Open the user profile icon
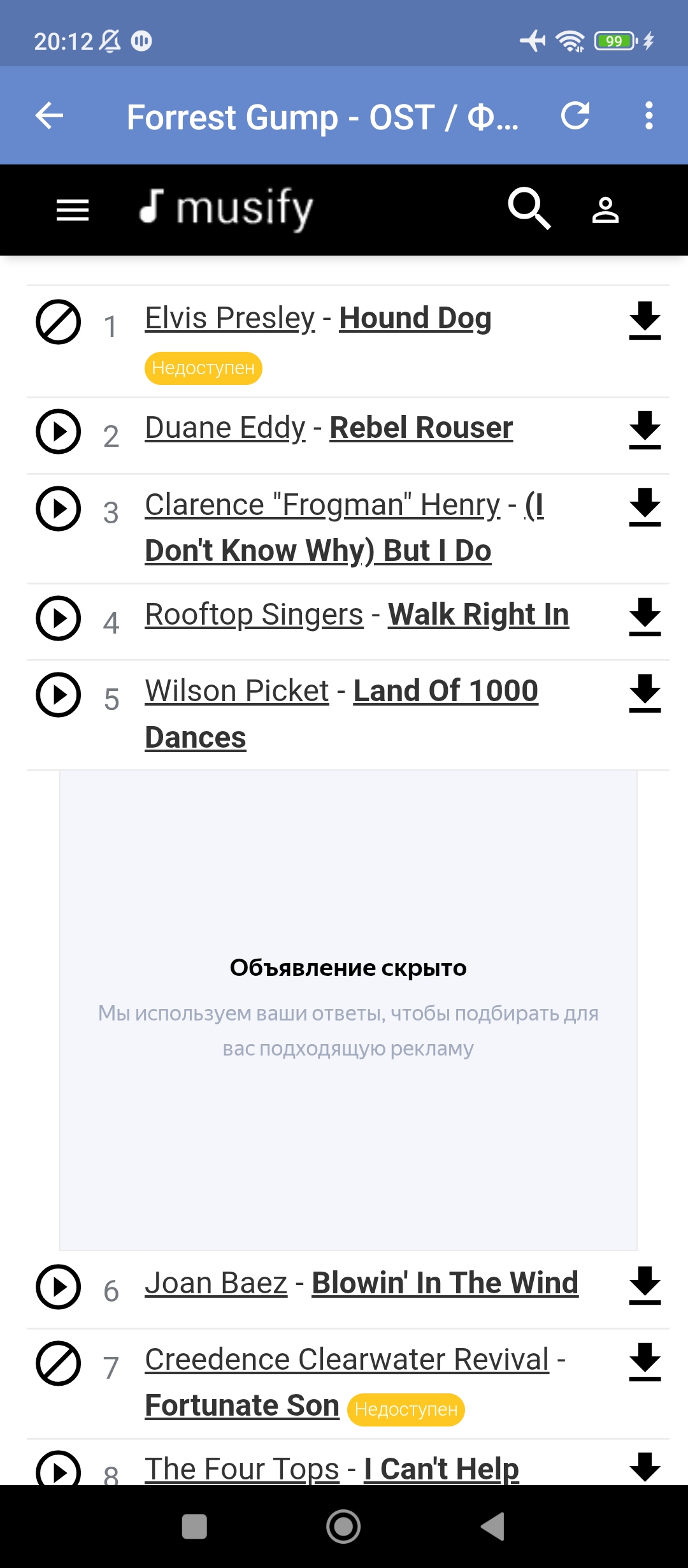Image resolution: width=688 pixels, height=1568 pixels. [x=605, y=210]
